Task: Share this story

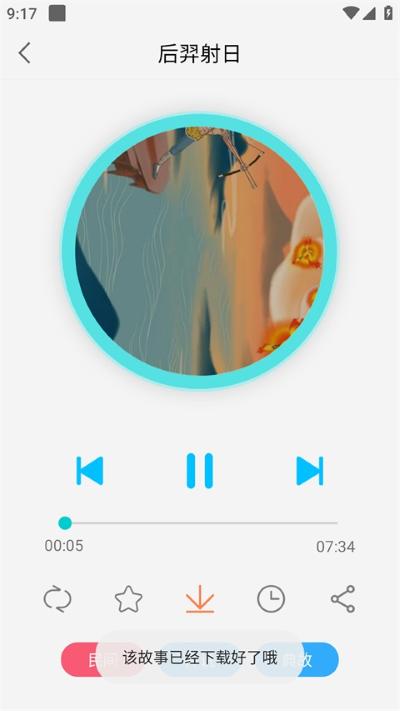Action: pos(343,599)
